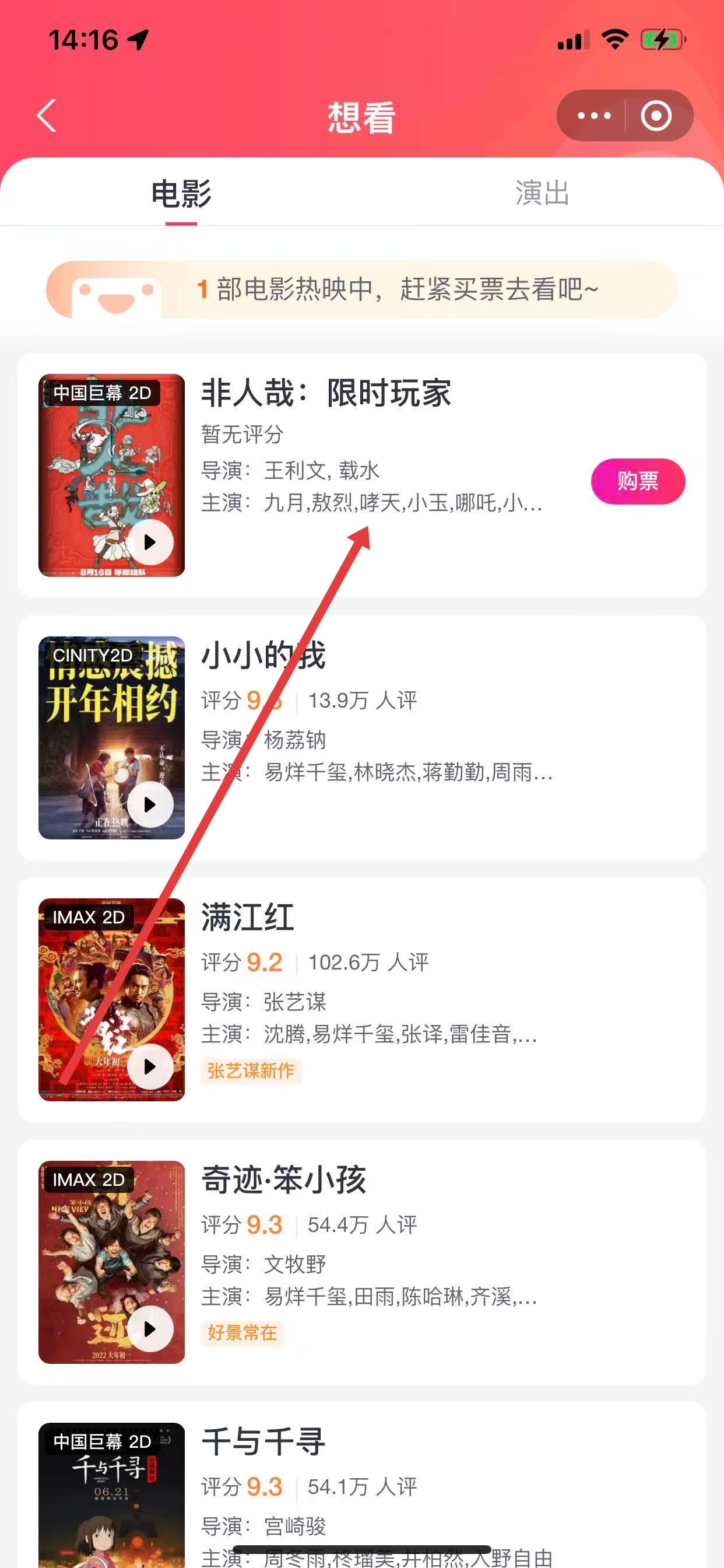724x1568 pixels.
Task: Tap 购票 for 非人哉：限时玩家
Action: [x=638, y=481]
